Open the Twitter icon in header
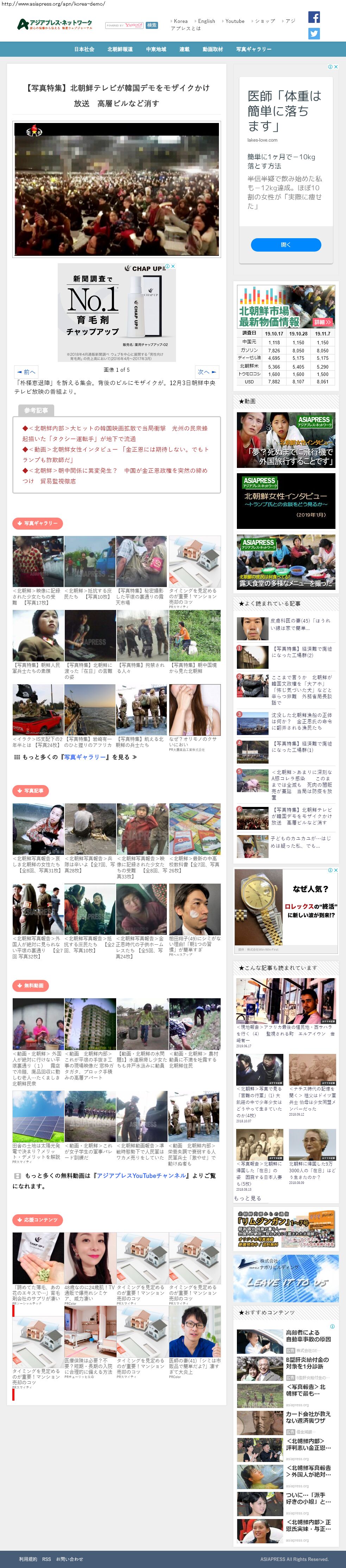This screenshot has width=346, height=1568. [314, 34]
